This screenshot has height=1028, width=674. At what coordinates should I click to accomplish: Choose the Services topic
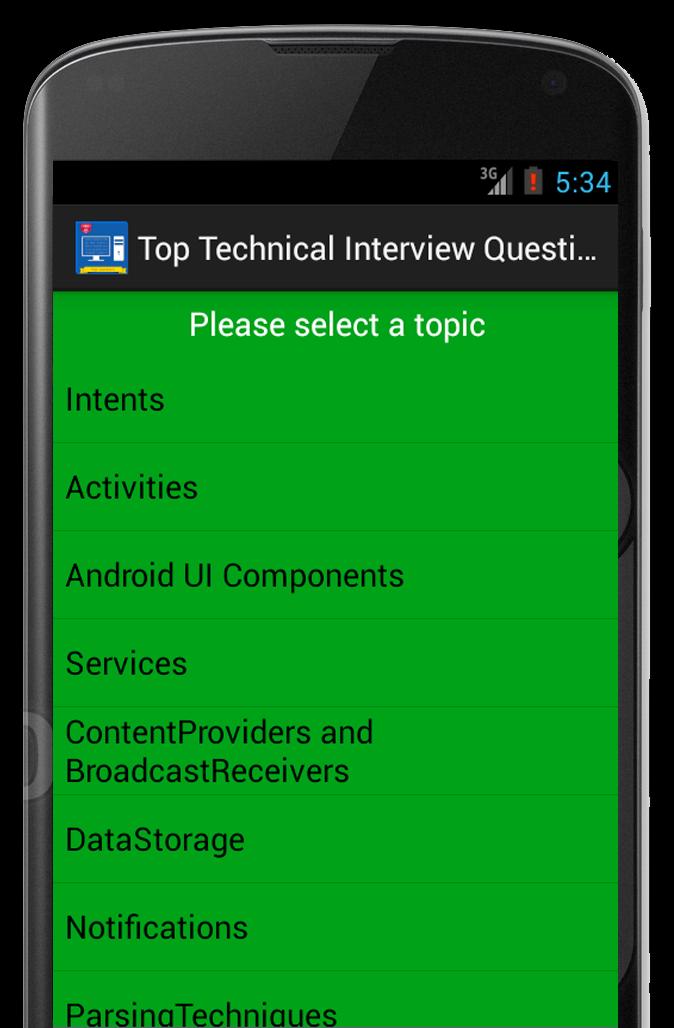335,664
